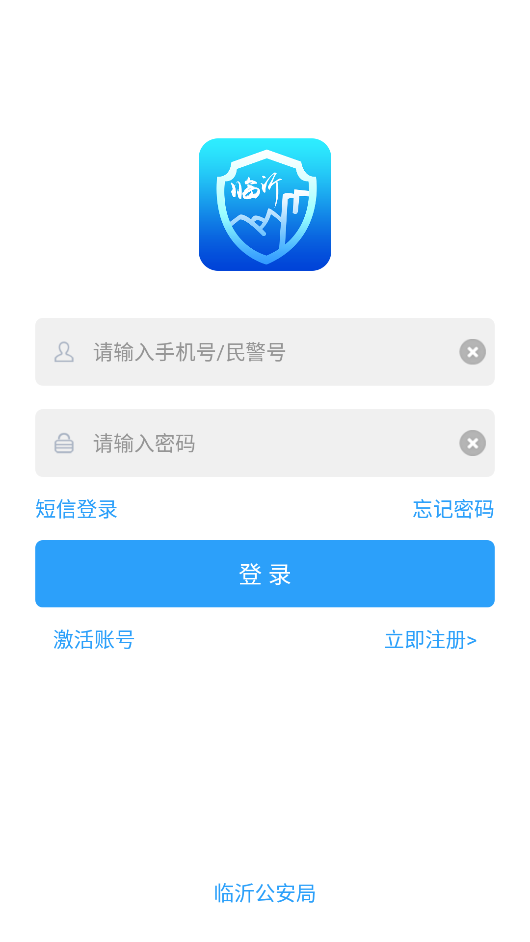Tap the phone number/police ID field
Screen dimensions: 530x942
tap(265, 352)
